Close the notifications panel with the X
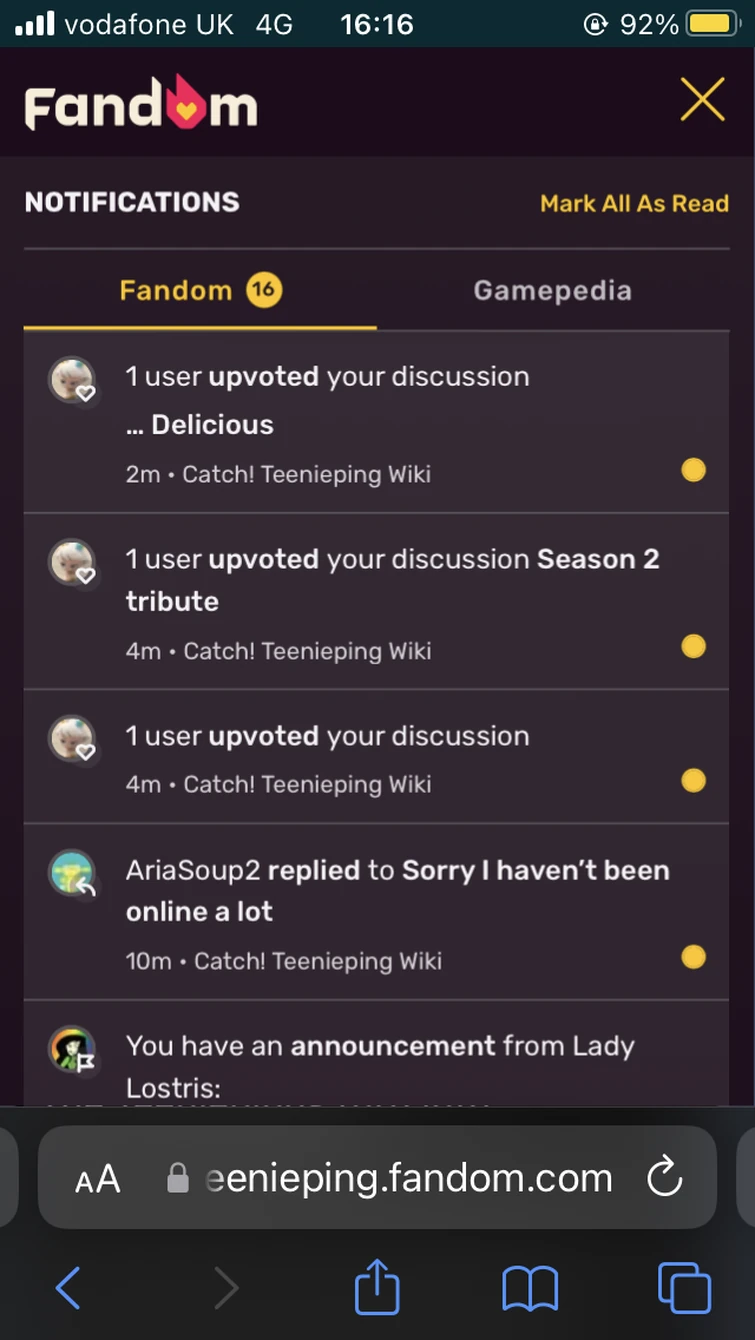Screen dimensions: 755x1340 pyautogui.click(x=702, y=100)
